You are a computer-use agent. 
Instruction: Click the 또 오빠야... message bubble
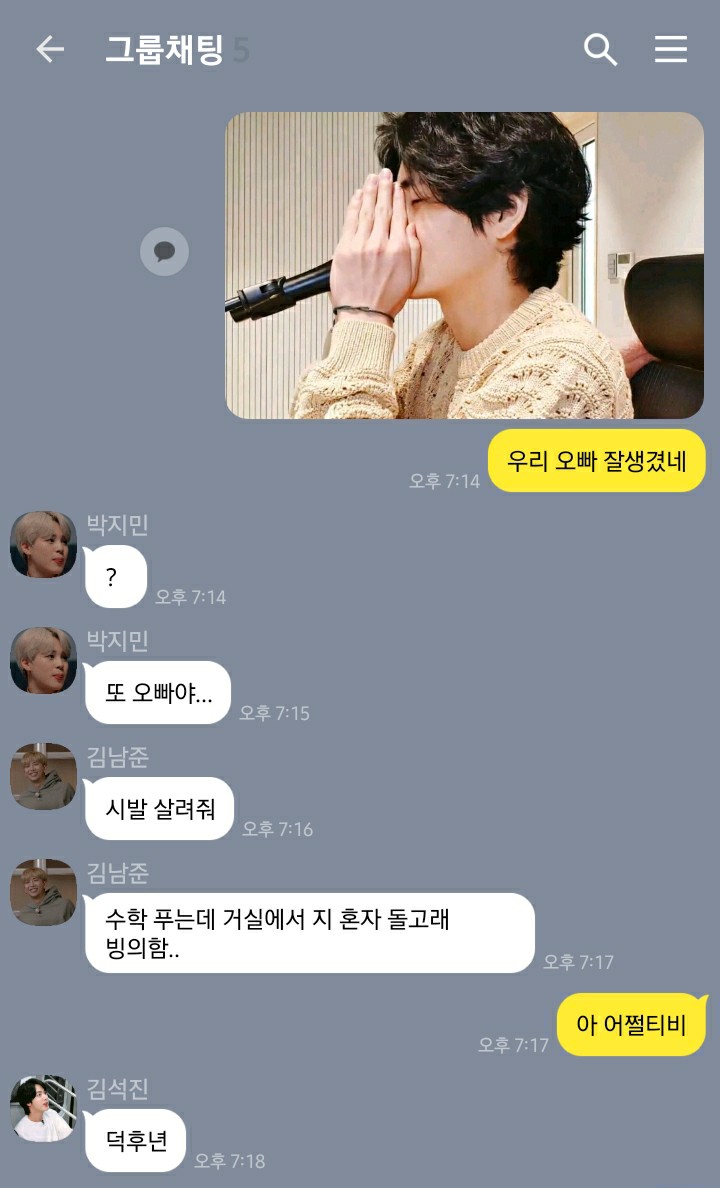coord(158,692)
